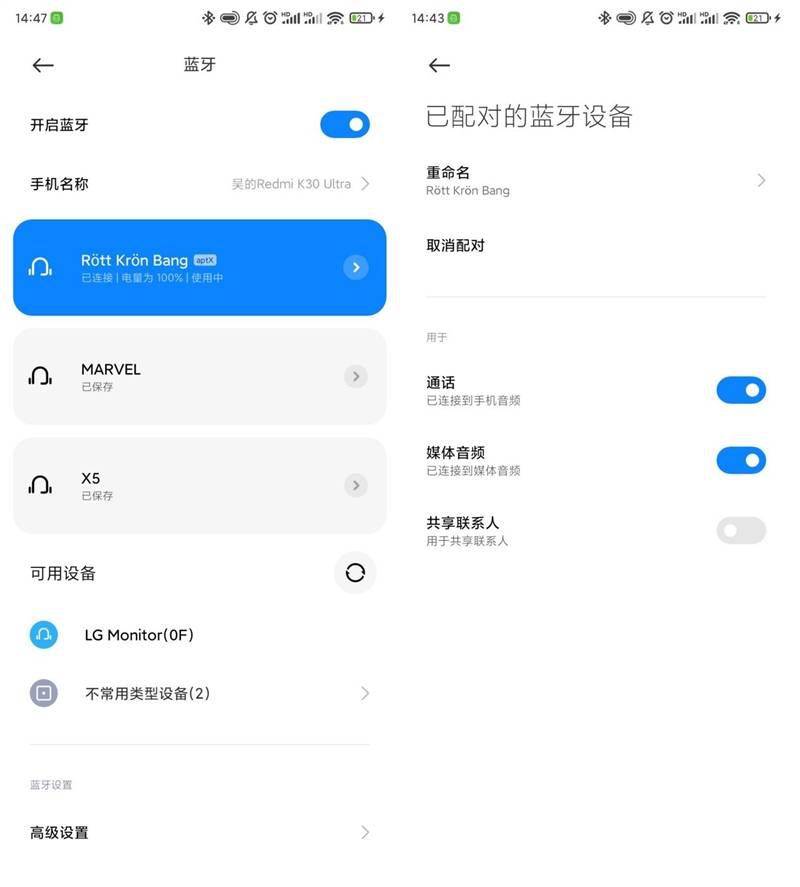The height and width of the screenshot is (887, 800).
Task: Disable the 通话 toggle
Action: (741, 390)
